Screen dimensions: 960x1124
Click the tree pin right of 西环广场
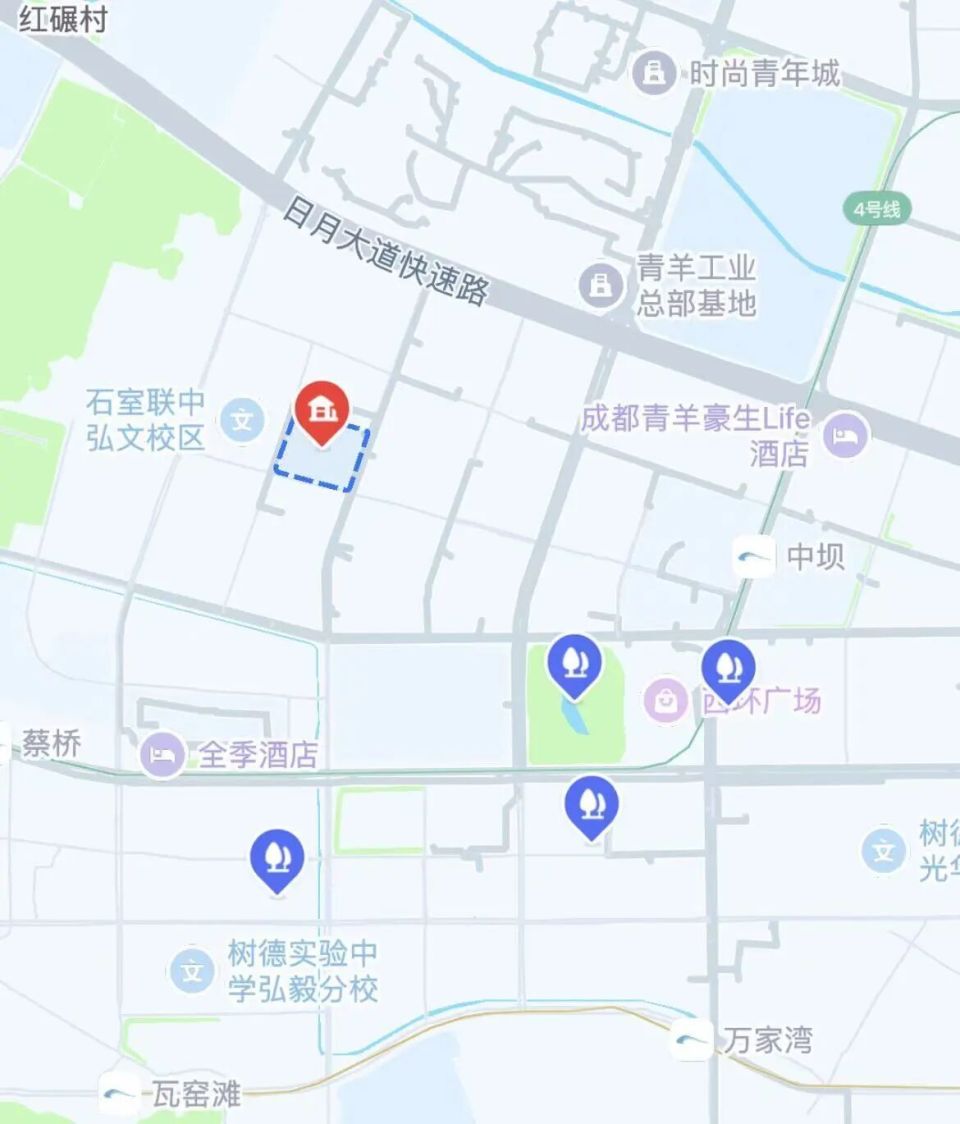731,663
